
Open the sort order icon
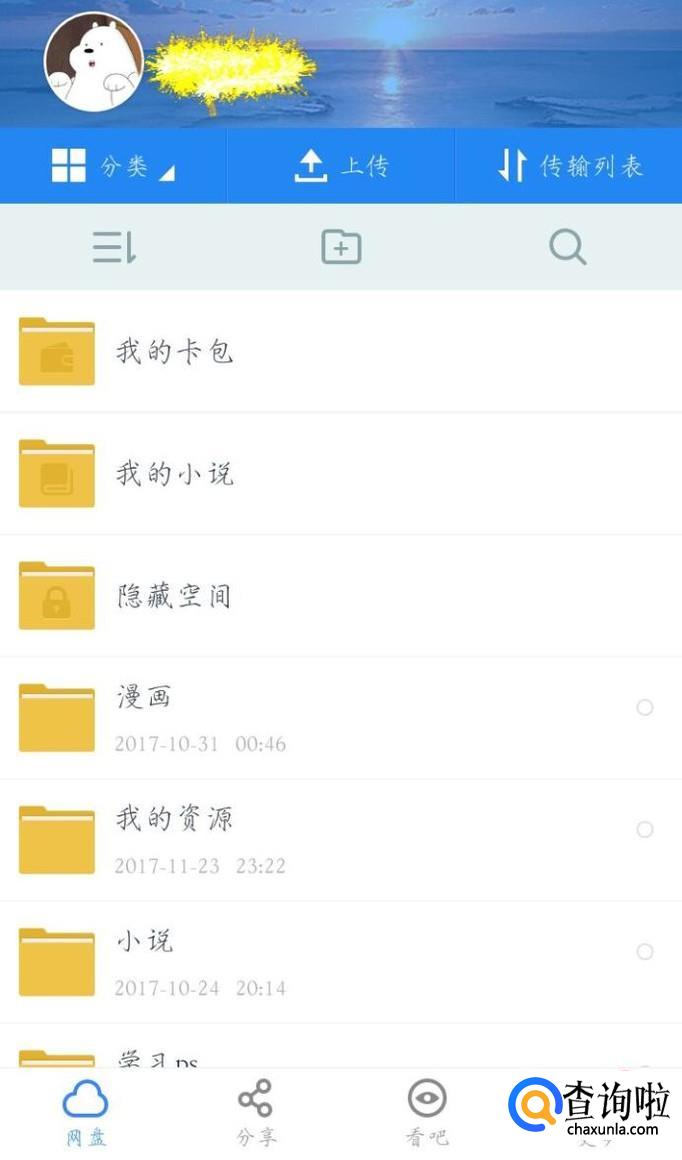coord(114,247)
